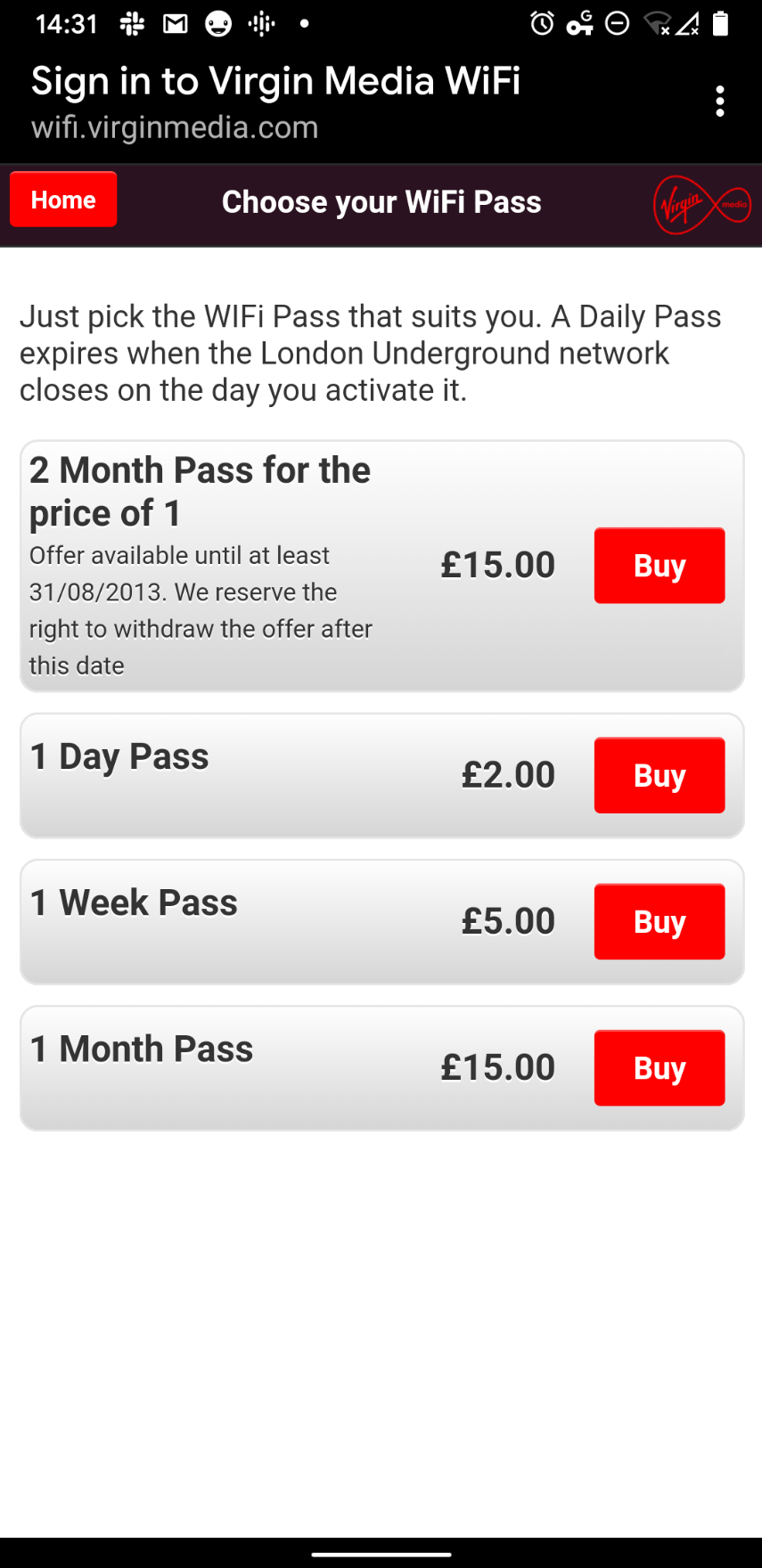This screenshot has width=762, height=1568.
Task: Tap the Do Not Disturb status icon
Action: (618, 24)
